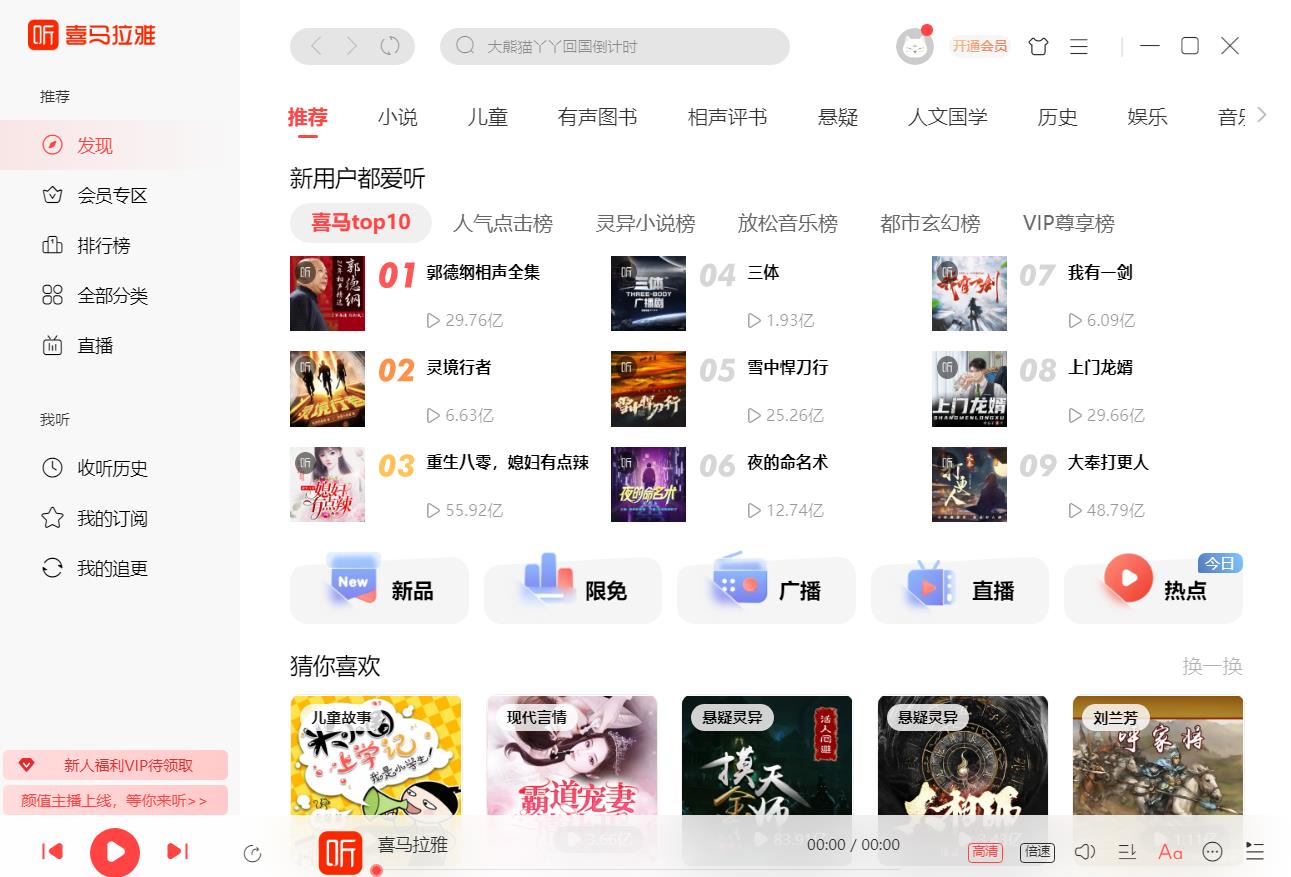Image resolution: width=1291 pixels, height=877 pixels.
Task: Open the skin theme shirt icon
Action: [x=1038, y=46]
